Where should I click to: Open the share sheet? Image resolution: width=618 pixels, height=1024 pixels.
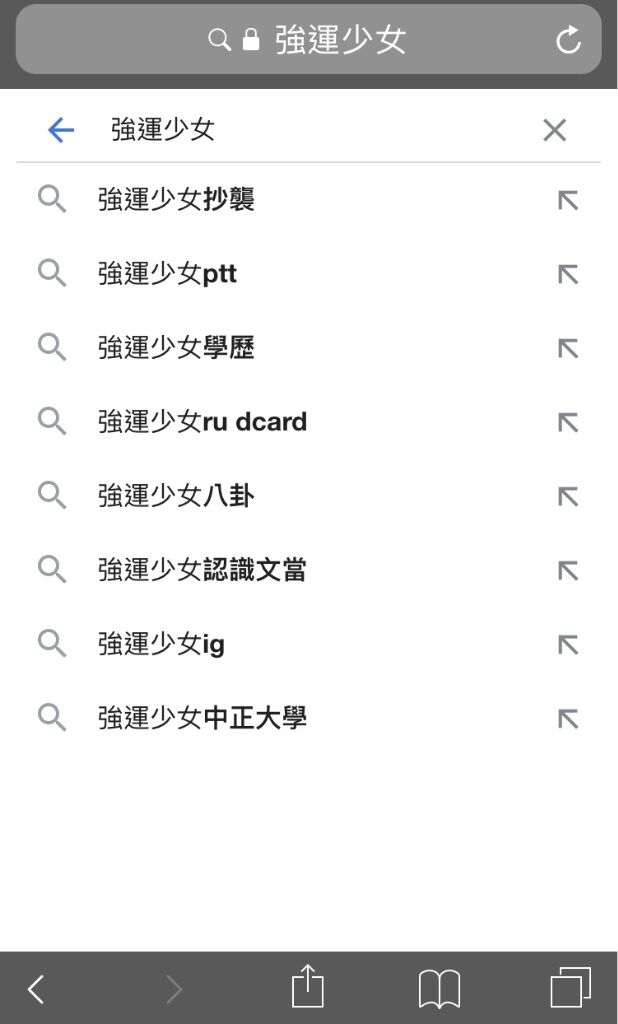click(x=308, y=986)
